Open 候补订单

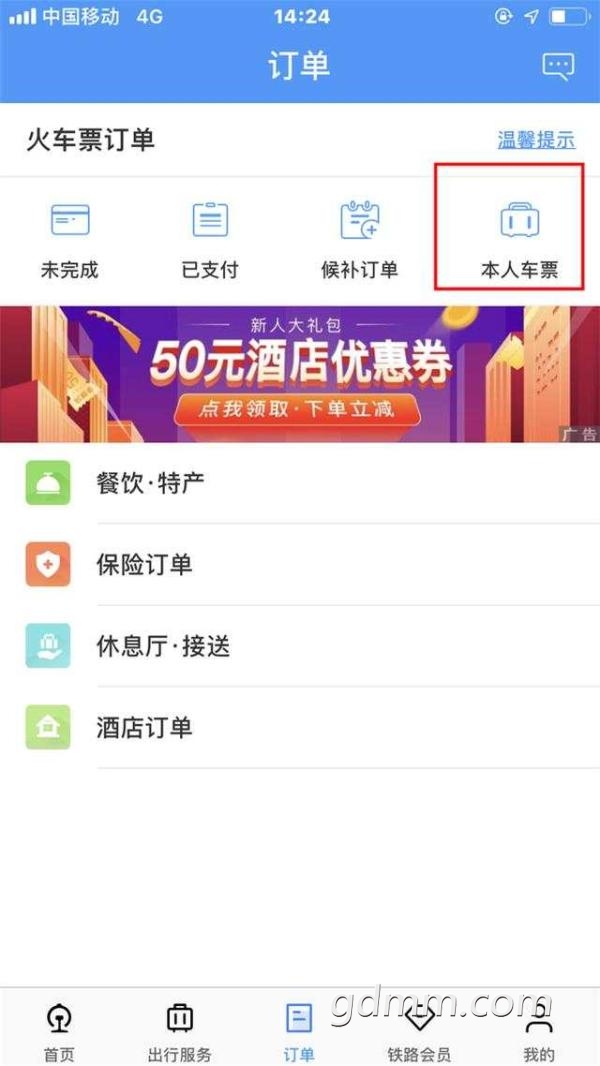click(359, 240)
